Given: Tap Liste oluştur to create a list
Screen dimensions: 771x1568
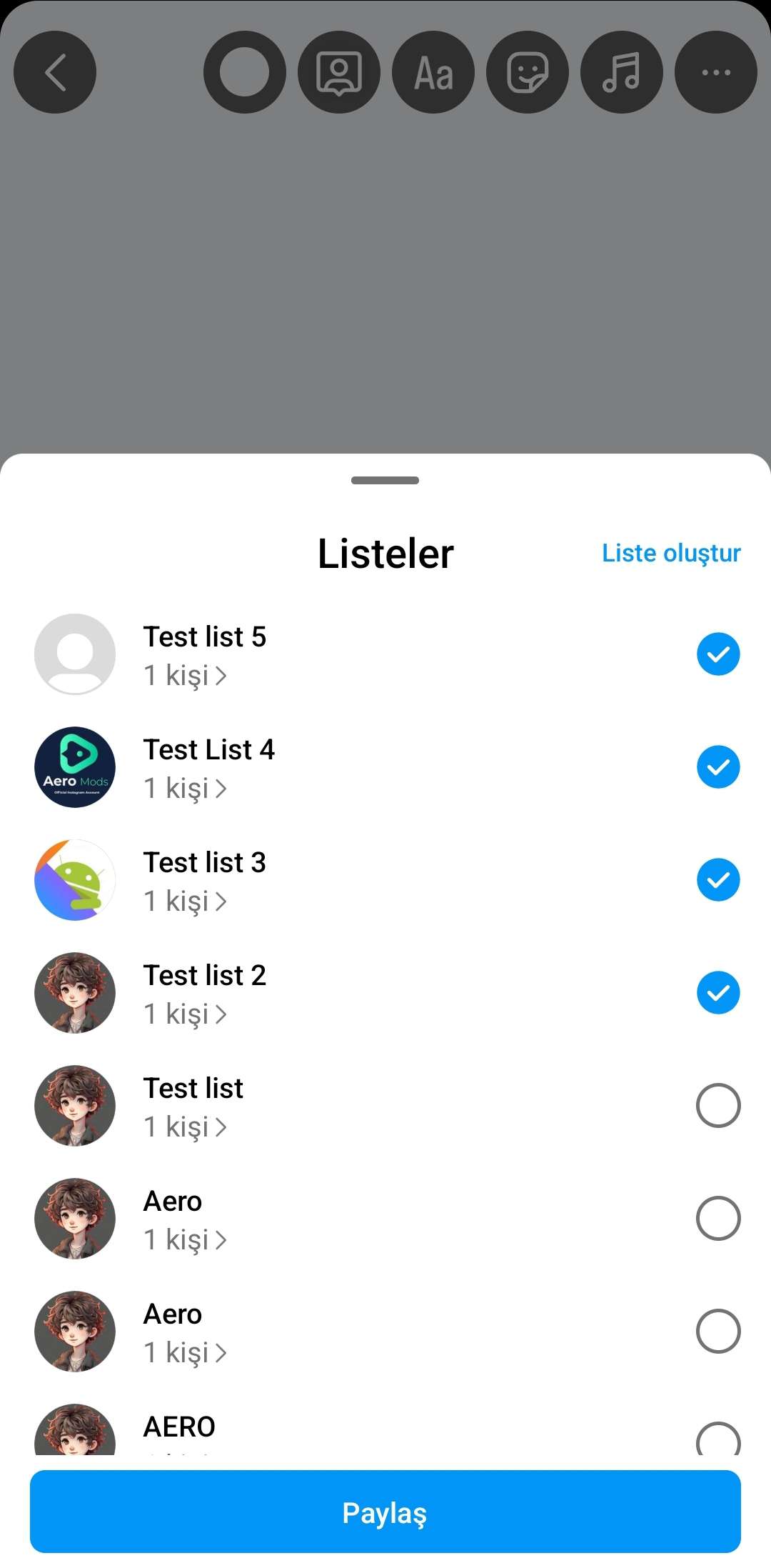Looking at the screenshot, I should tap(671, 553).
